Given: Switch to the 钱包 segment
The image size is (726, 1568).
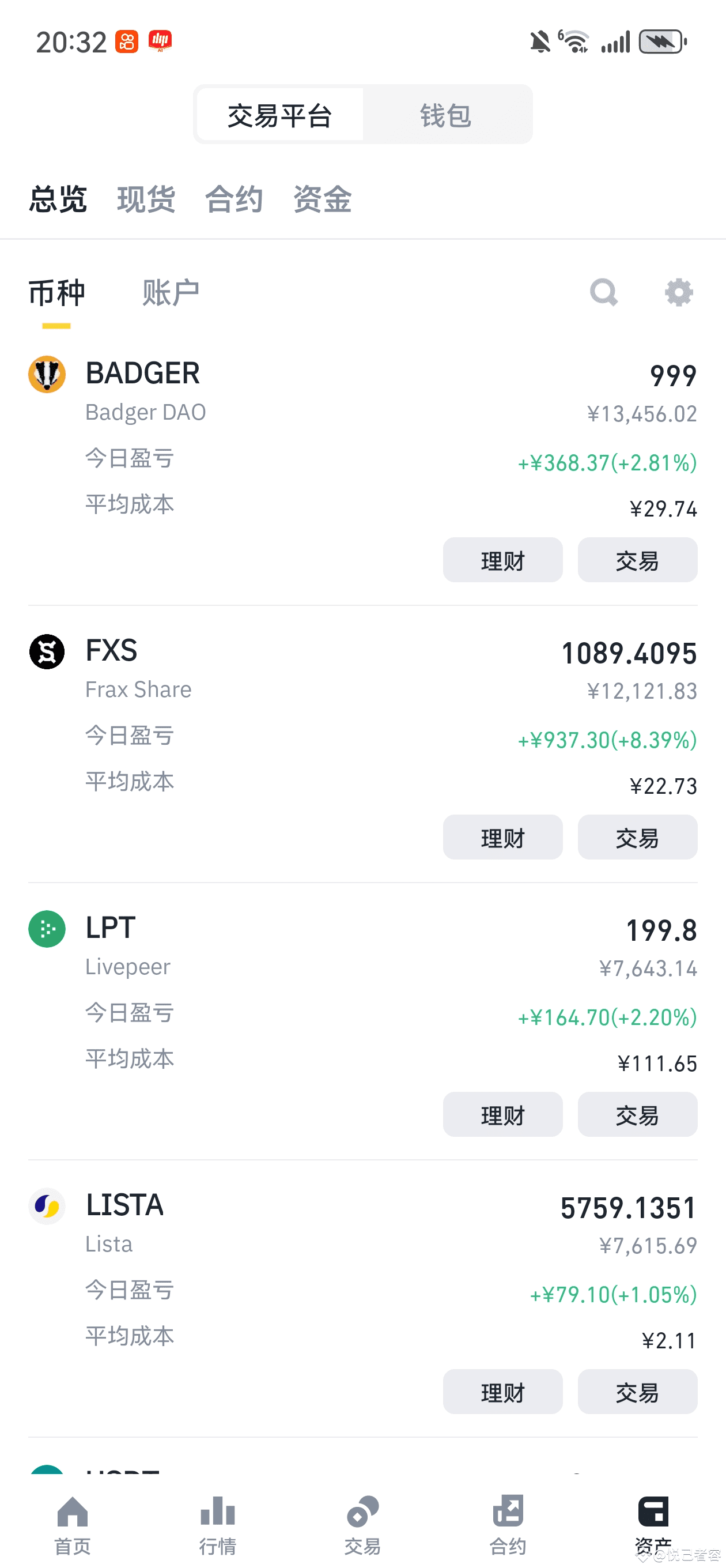Looking at the screenshot, I should point(445,115).
